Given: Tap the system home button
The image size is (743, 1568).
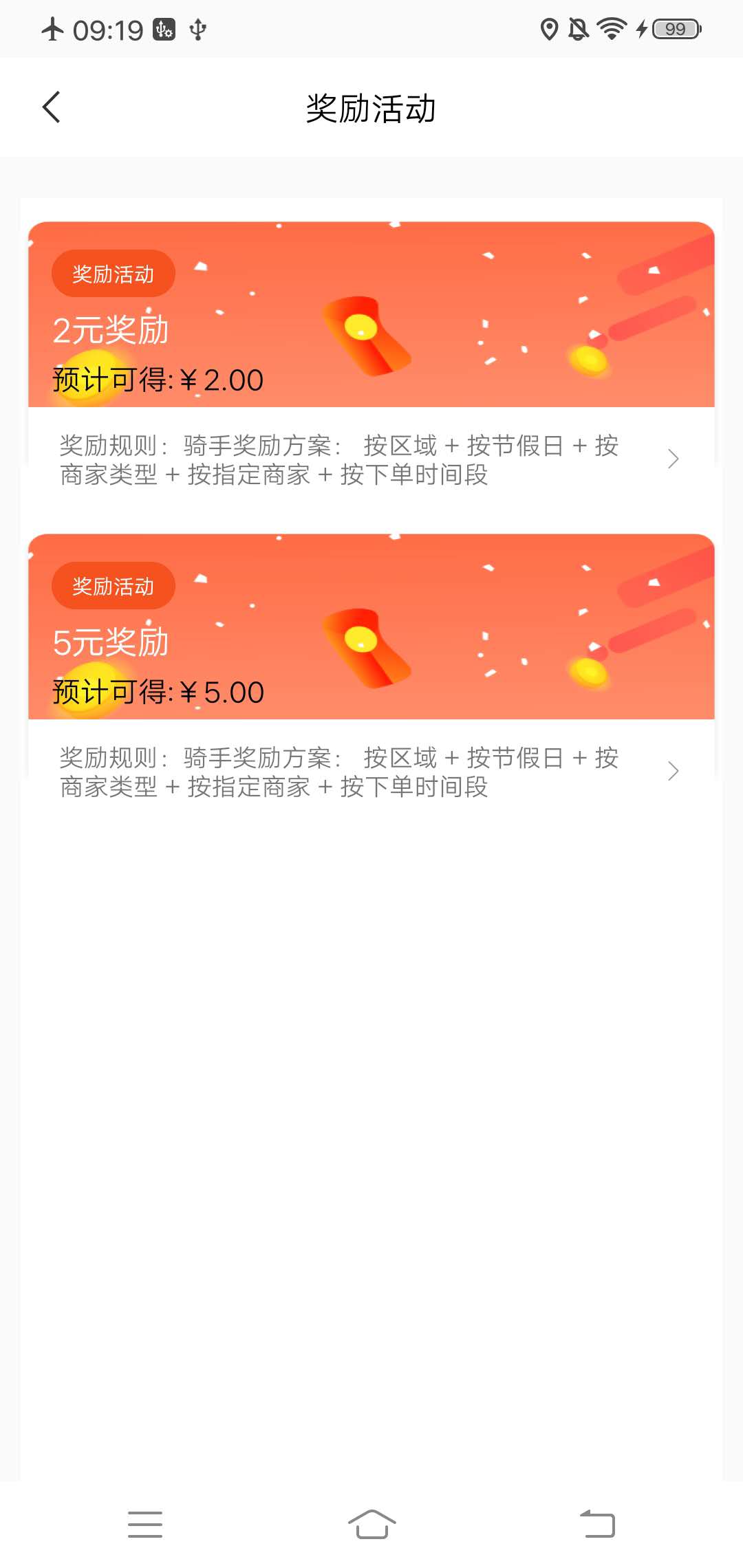Looking at the screenshot, I should click(x=371, y=1524).
